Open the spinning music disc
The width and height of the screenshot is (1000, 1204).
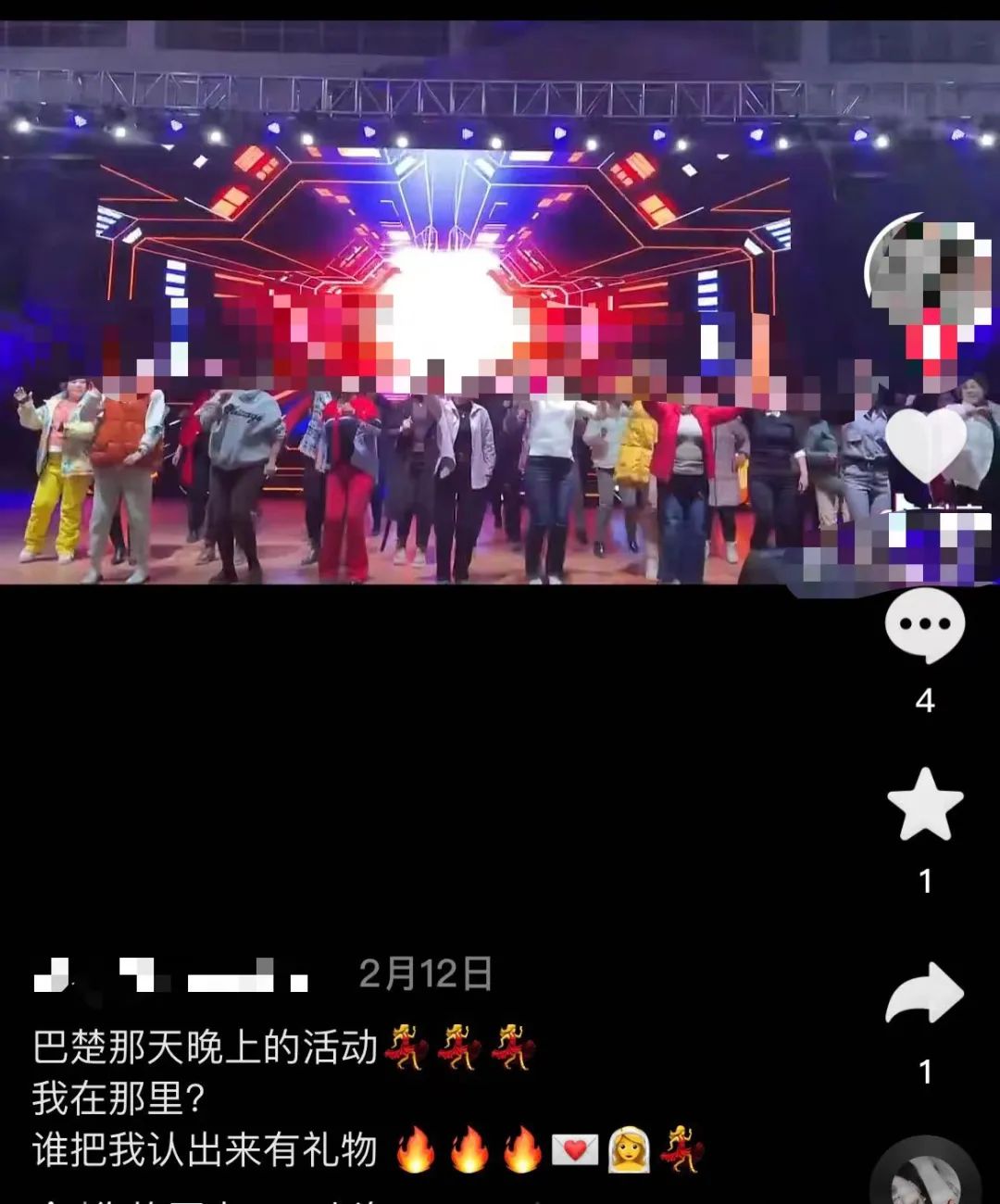[926, 1177]
